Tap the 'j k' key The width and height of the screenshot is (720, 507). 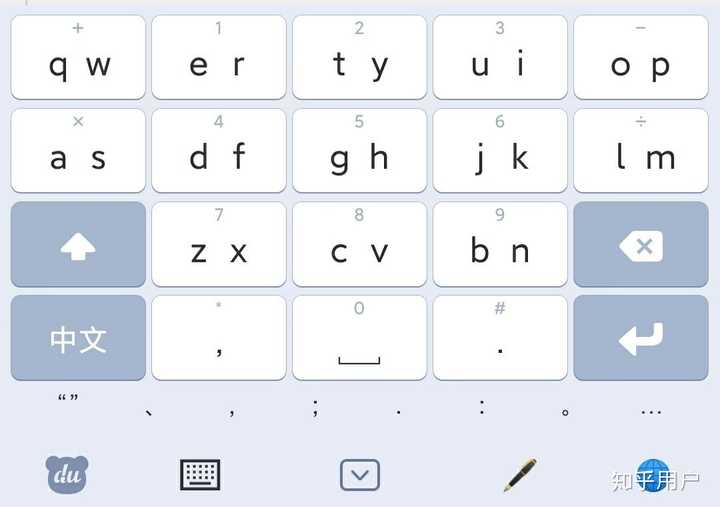point(499,151)
